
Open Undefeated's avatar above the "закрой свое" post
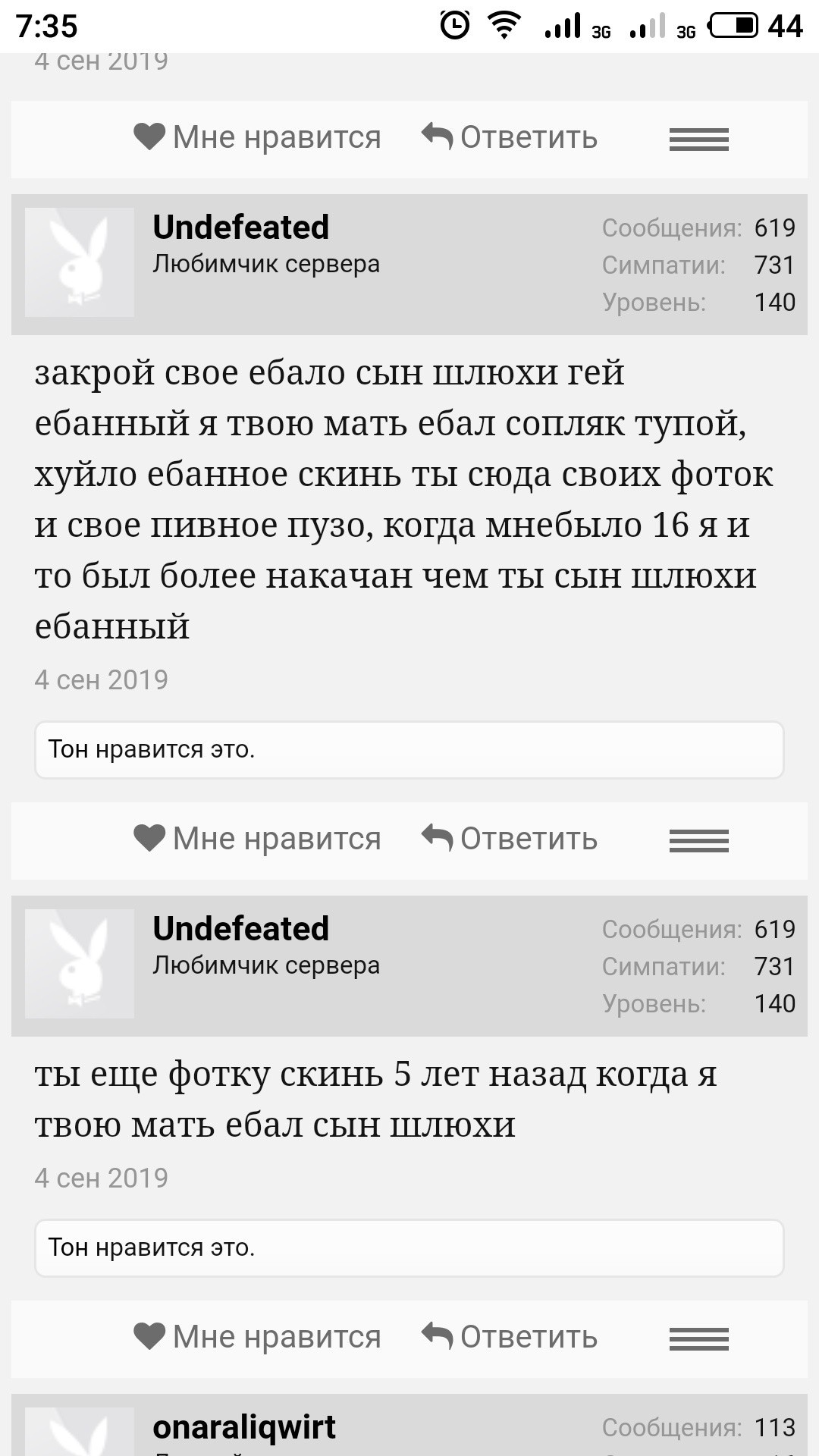pyautogui.click(x=80, y=262)
